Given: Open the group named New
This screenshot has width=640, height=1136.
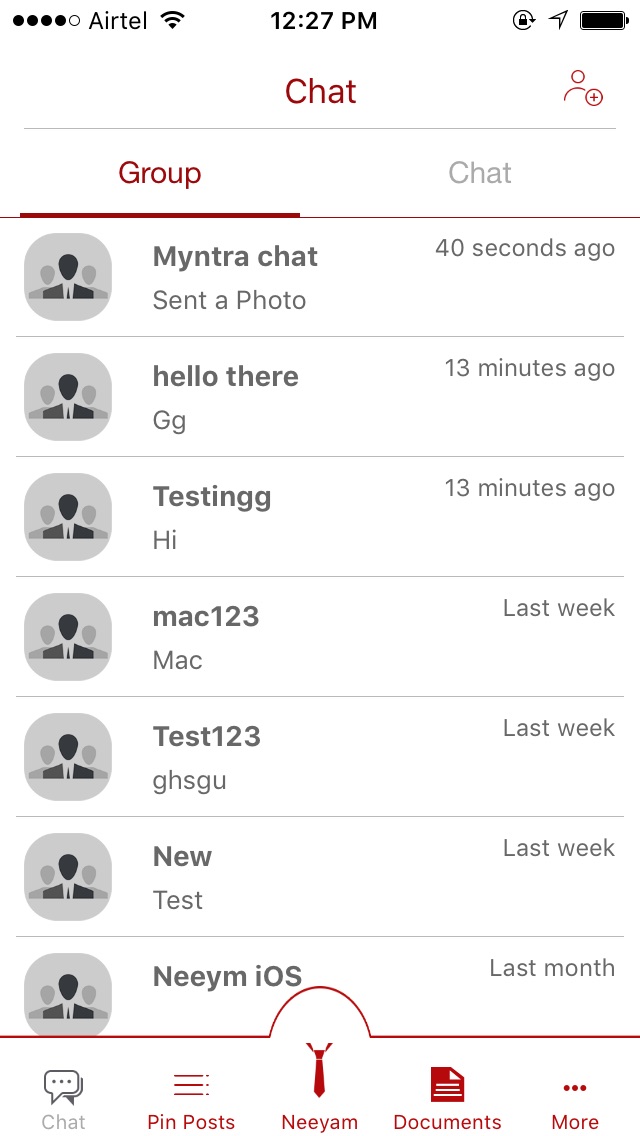Looking at the screenshot, I should (x=320, y=877).
